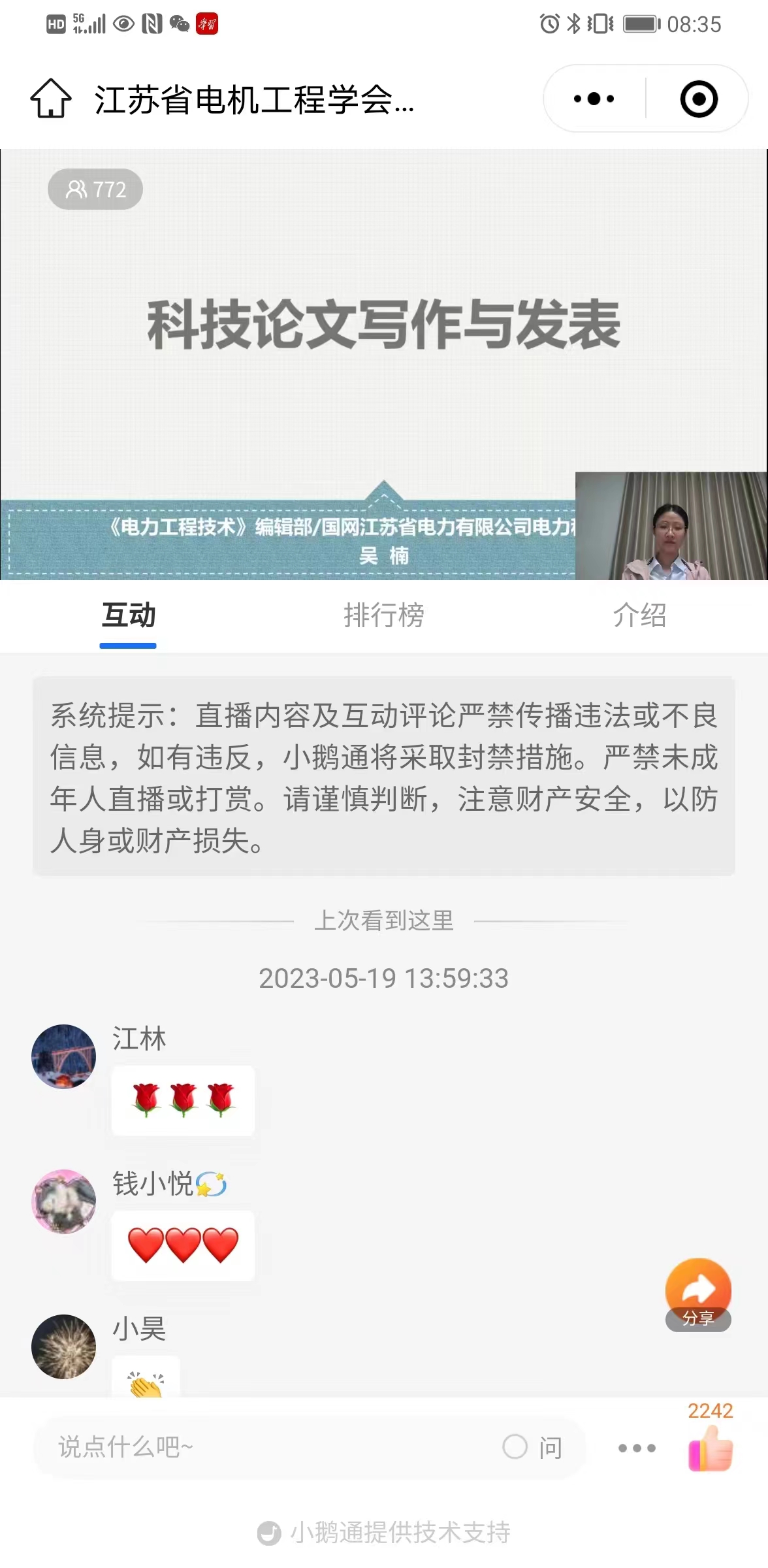Toggle the 问 question option
Screen dimensions: 768x1568
532,1447
